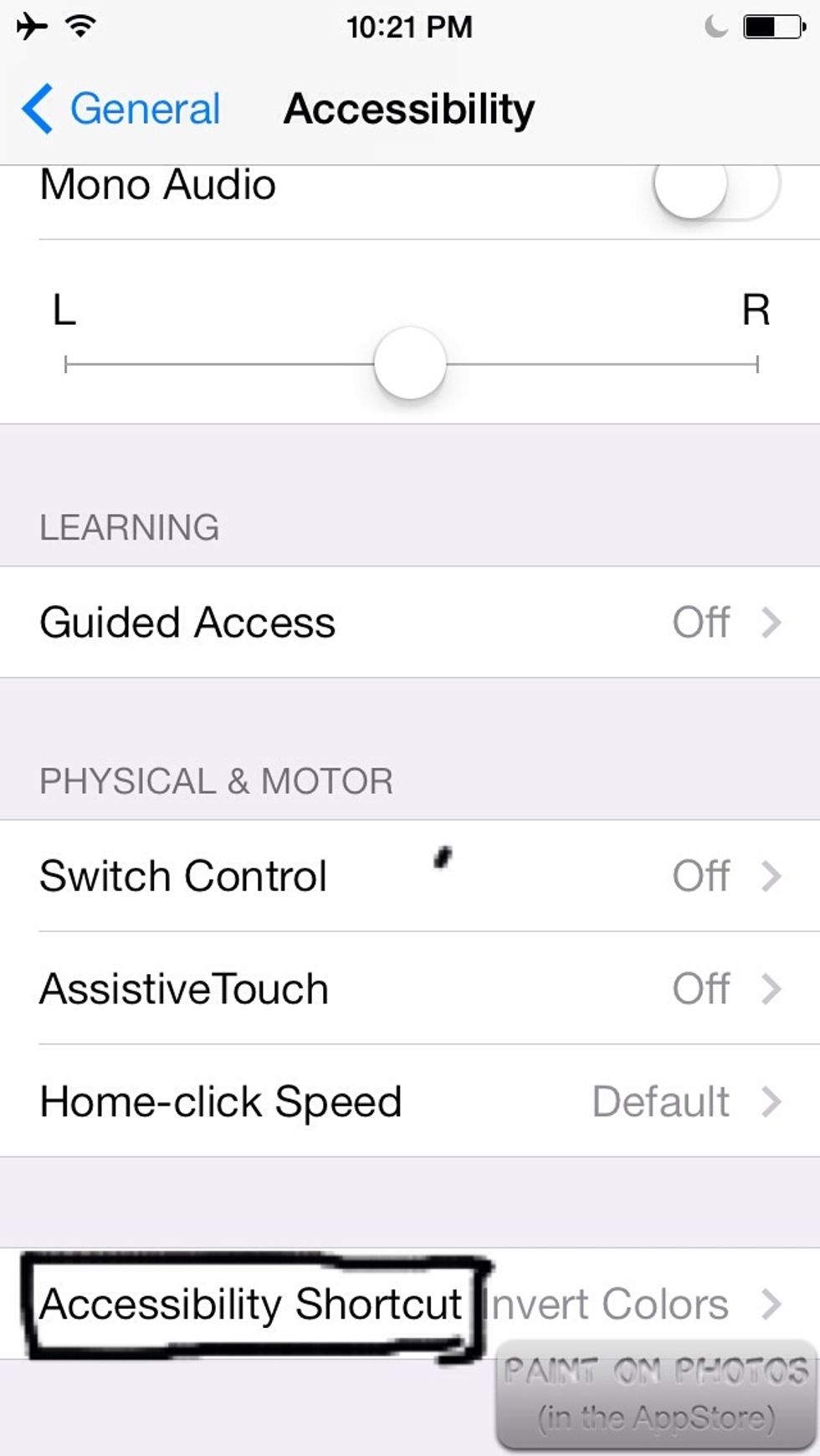Expand the Switch Control options
Viewport: 820px width, 1456px height.
click(x=767, y=875)
